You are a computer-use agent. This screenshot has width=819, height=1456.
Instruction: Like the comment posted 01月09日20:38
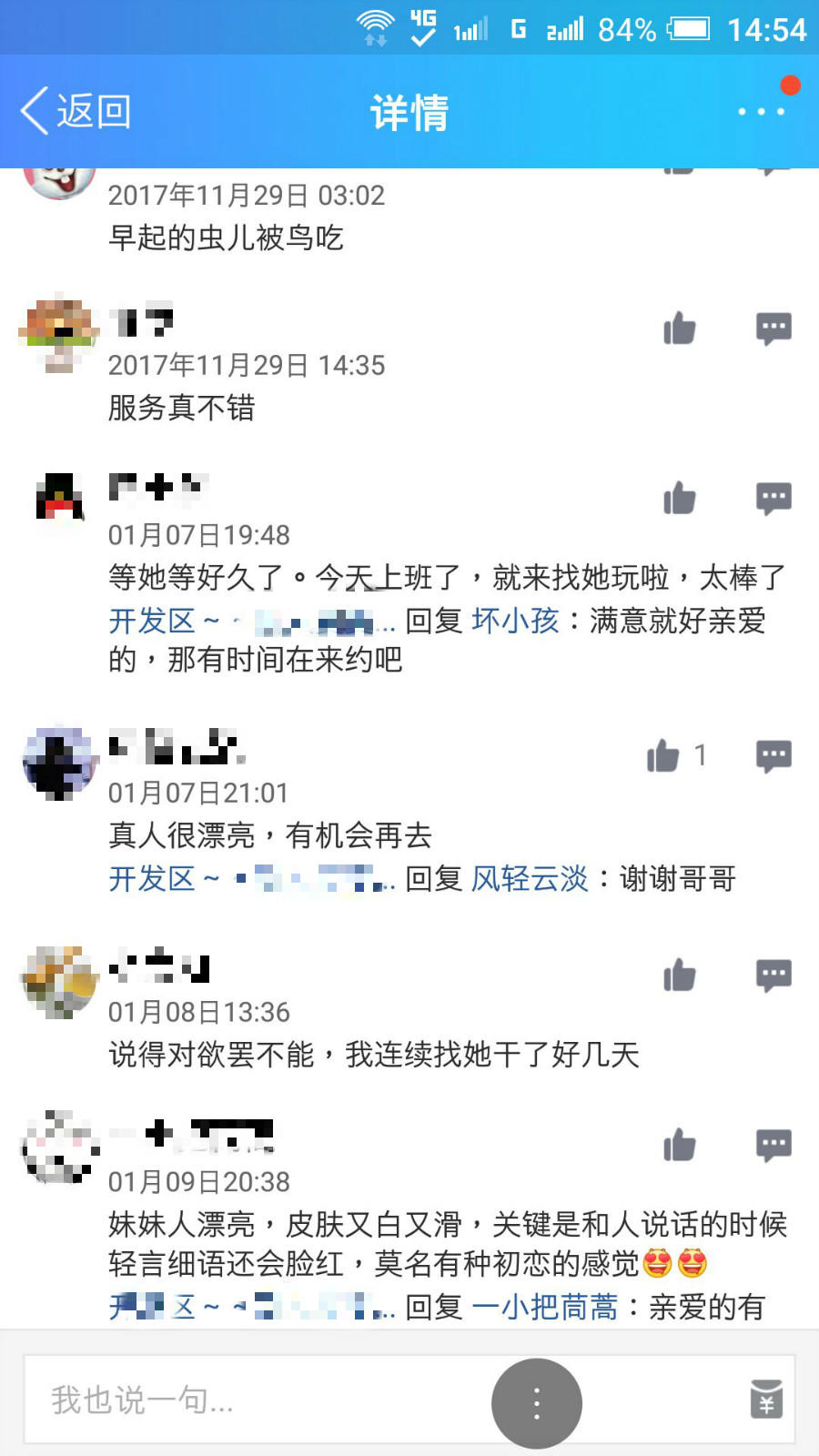point(680,1146)
